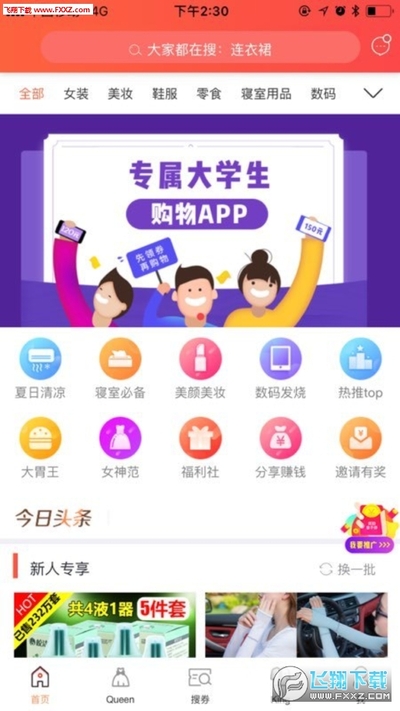
Task: Select the 美妆 top tab
Action: 120,94
